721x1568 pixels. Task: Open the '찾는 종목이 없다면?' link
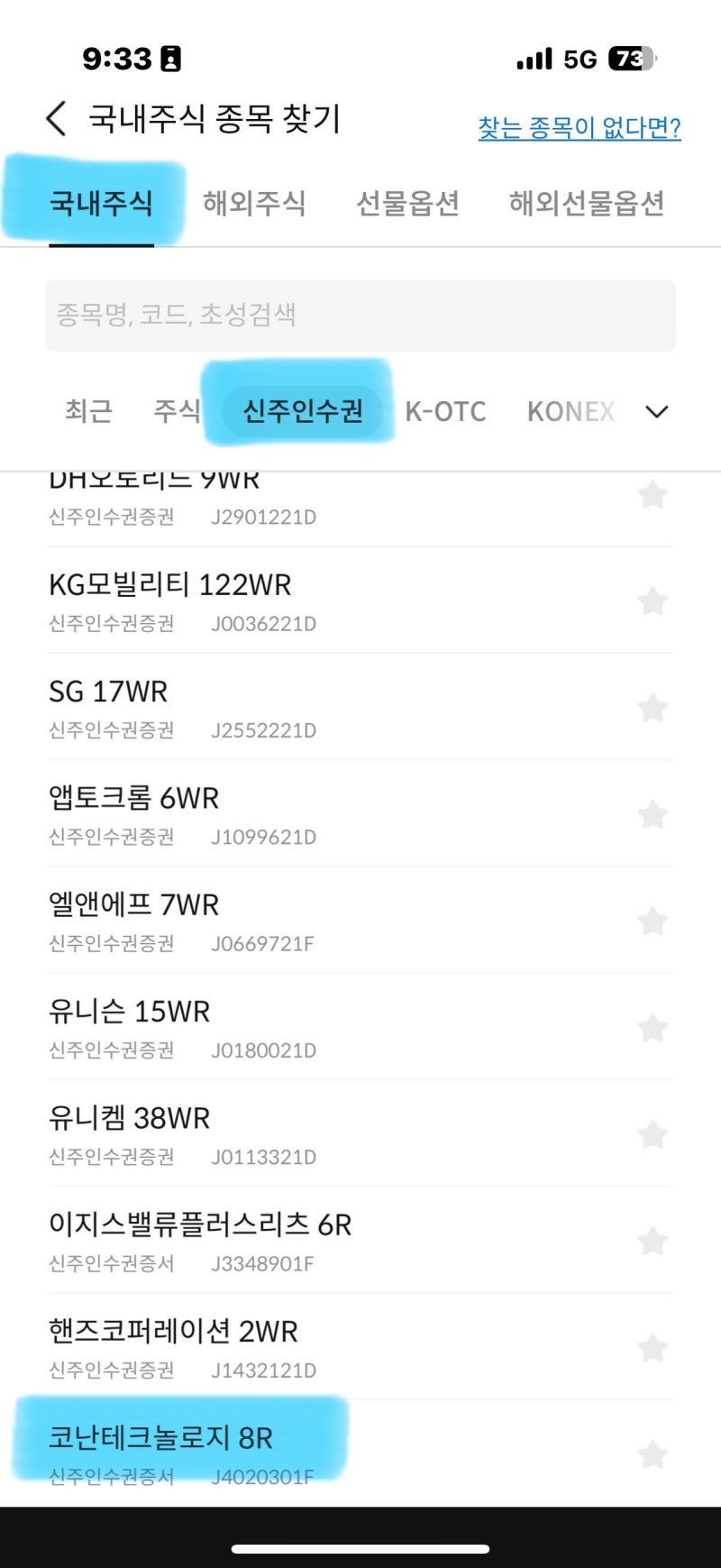[579, 128]
